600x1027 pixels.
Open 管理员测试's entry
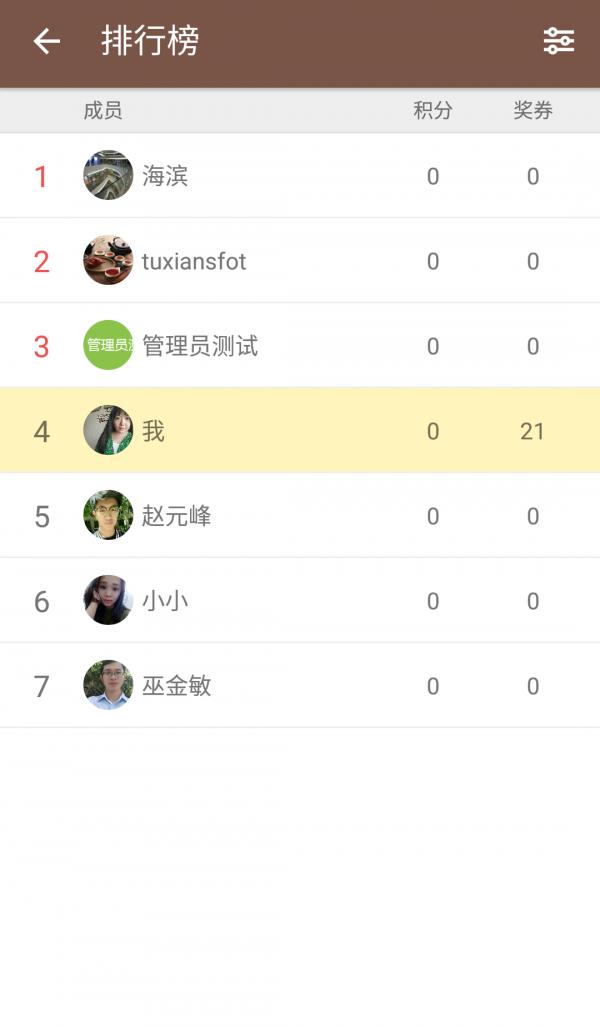(x=300, y=345)
